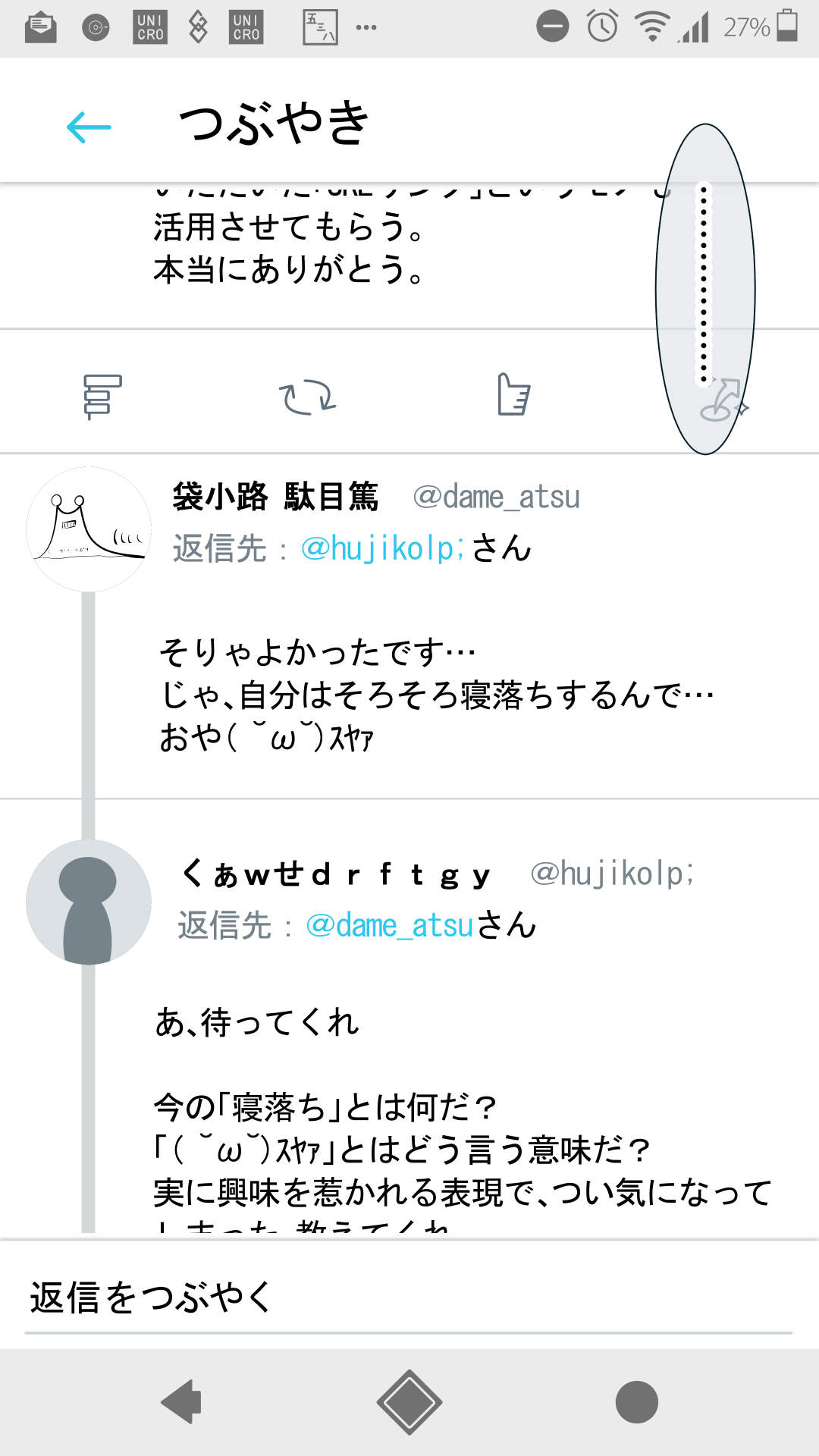This screenshot has height=1456, width=819.
Task: Open 袋小路 駄目篤's profile picture
Action: (x=89, y=529)
